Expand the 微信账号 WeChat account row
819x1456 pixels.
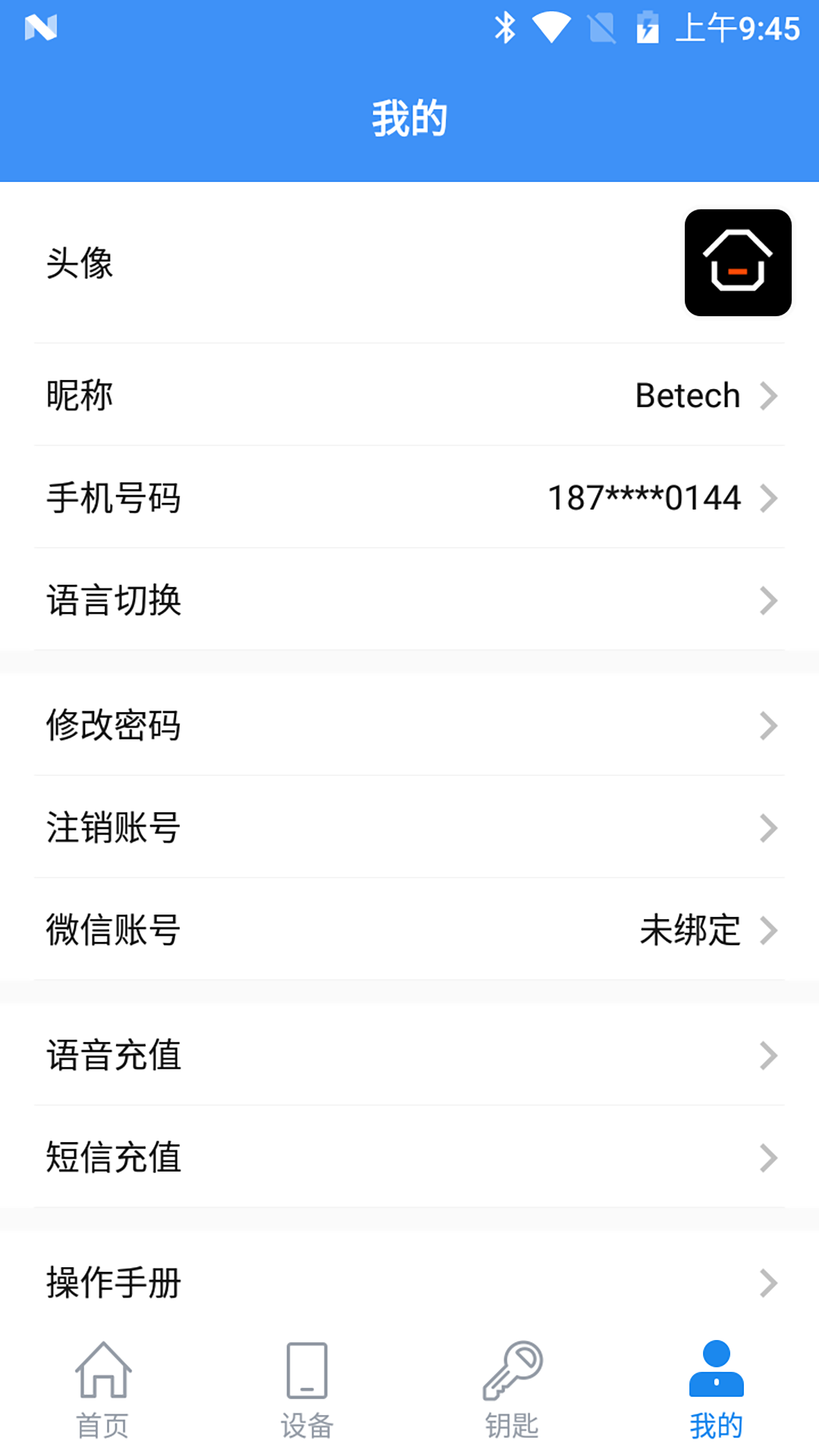click(x=409, y=930)
